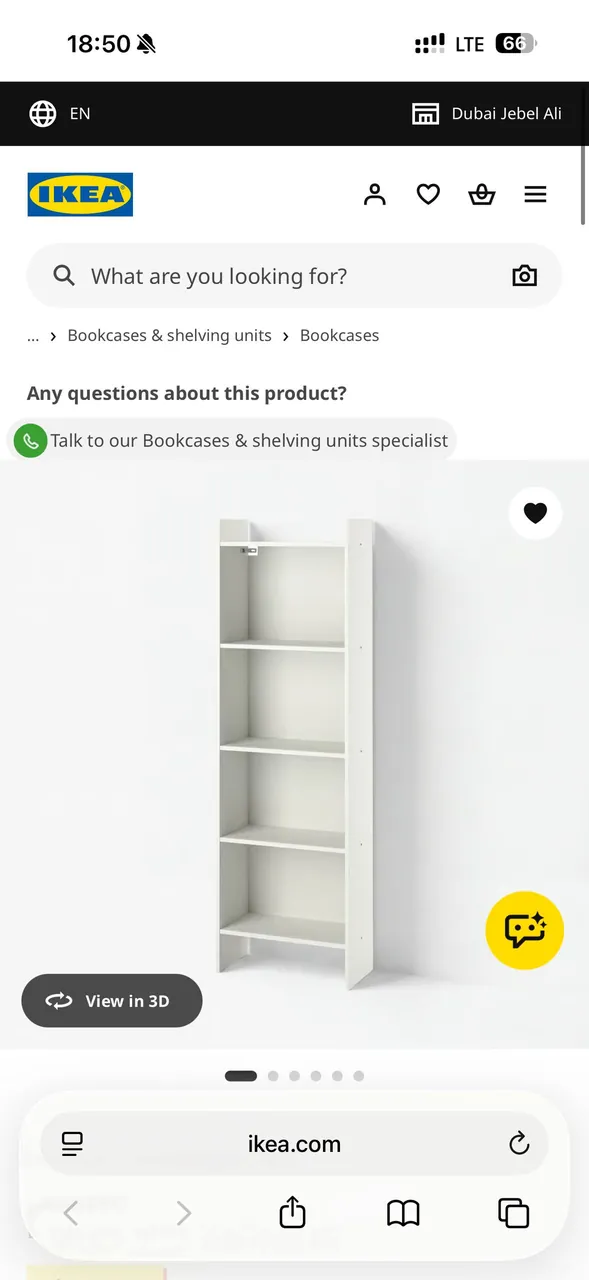Change the Dubai Jebel Ali store
This screenshot has height=1280, width=589.
[487, 114]
